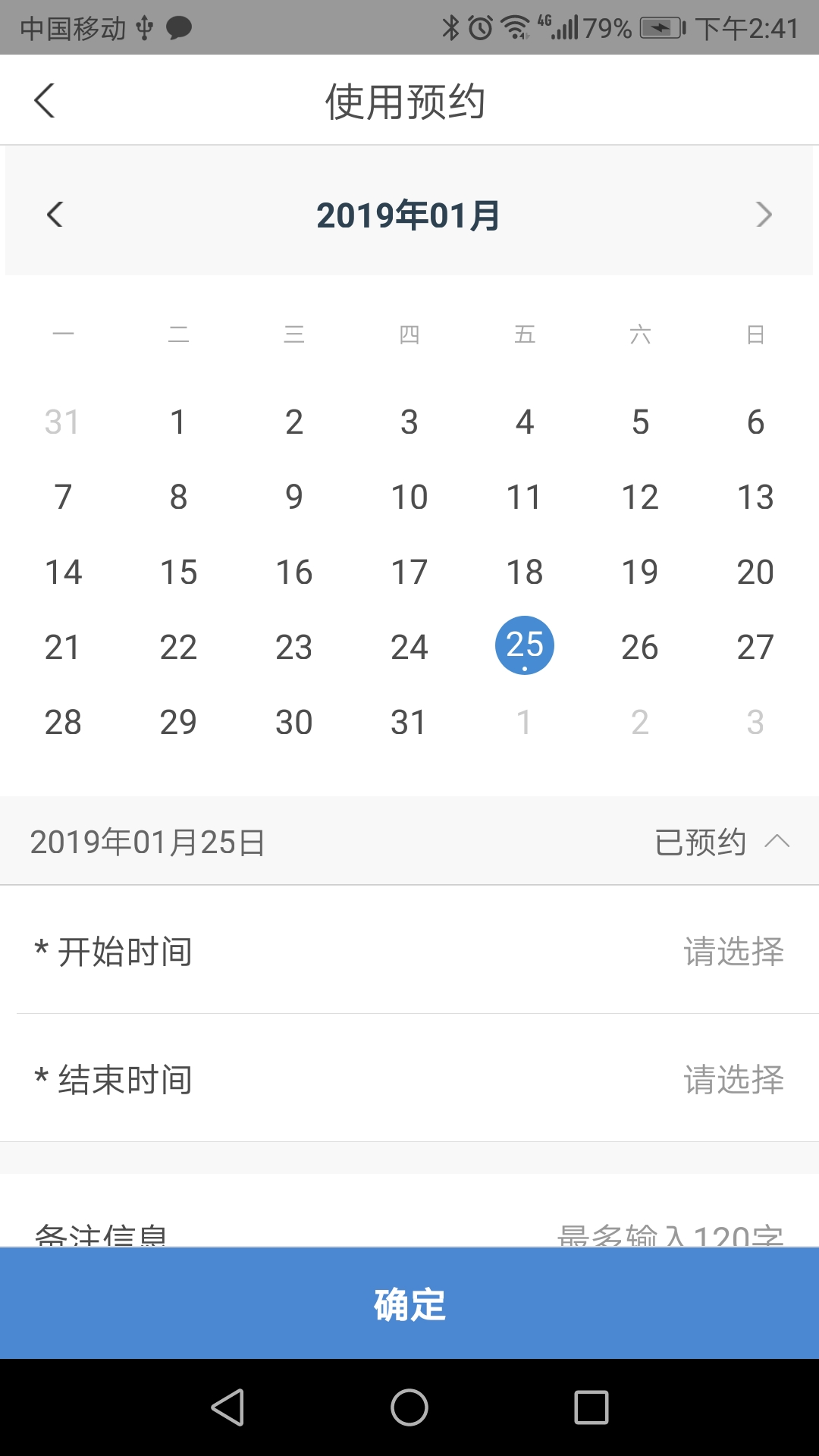Screen dimensions: 819x1456
Task: Tap the 2019年01月25日 date label
Action: 149,840
